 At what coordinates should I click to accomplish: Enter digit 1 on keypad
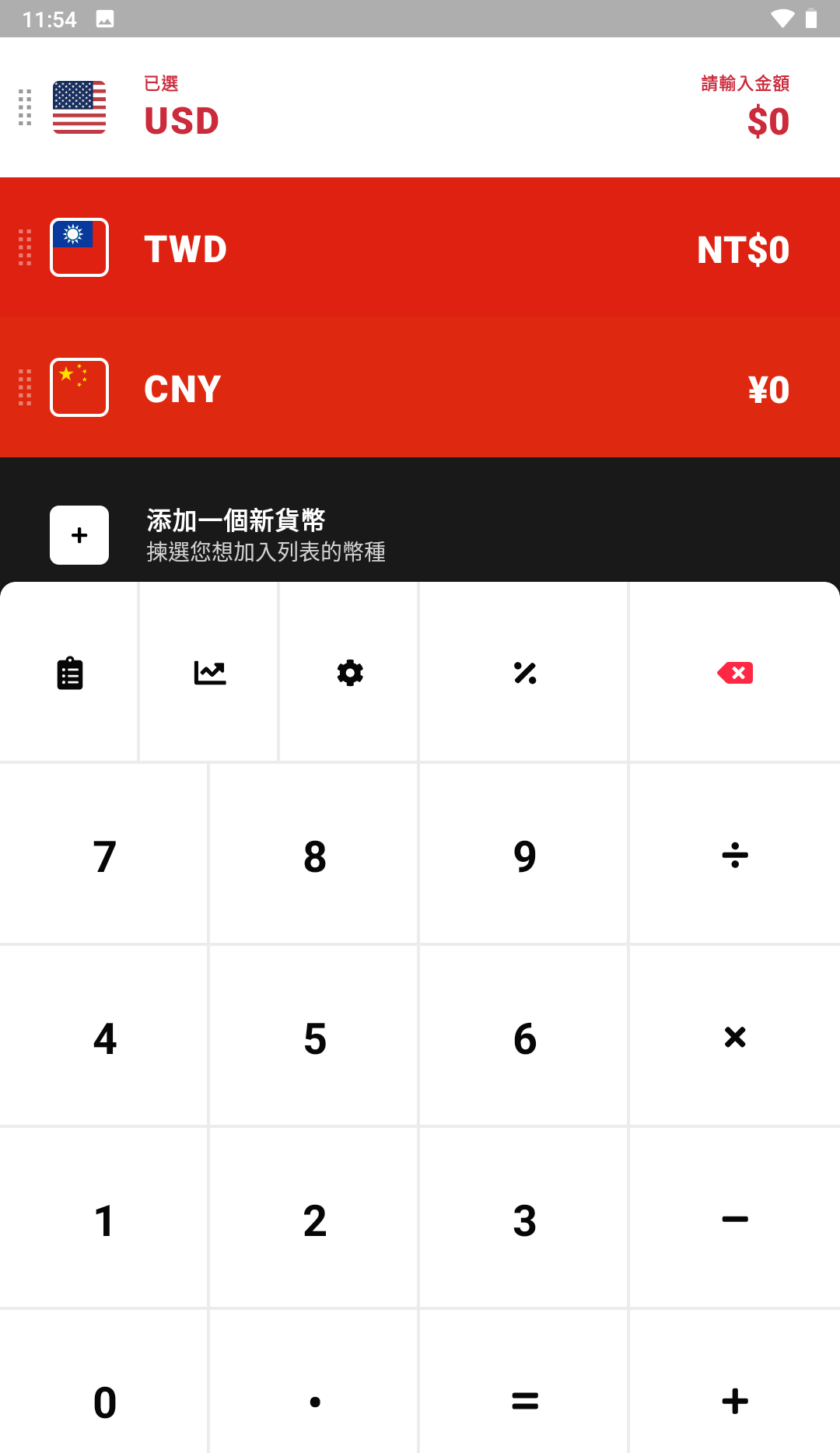[105, 1220]
